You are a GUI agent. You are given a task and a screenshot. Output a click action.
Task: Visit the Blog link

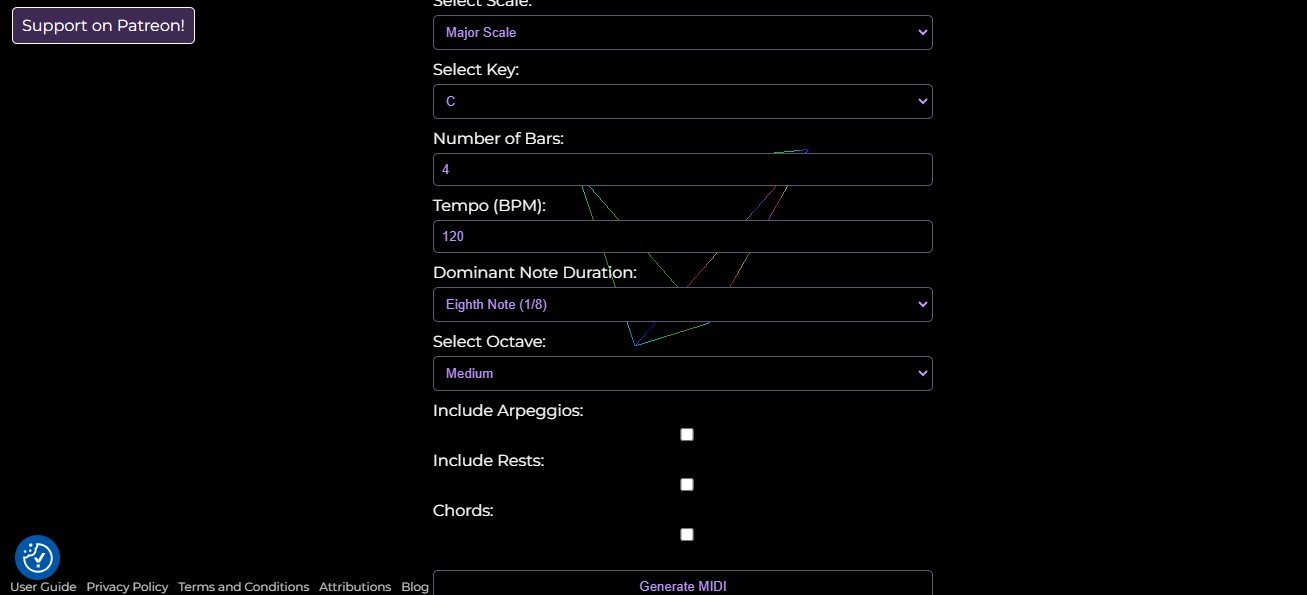[x=415, y=587]
